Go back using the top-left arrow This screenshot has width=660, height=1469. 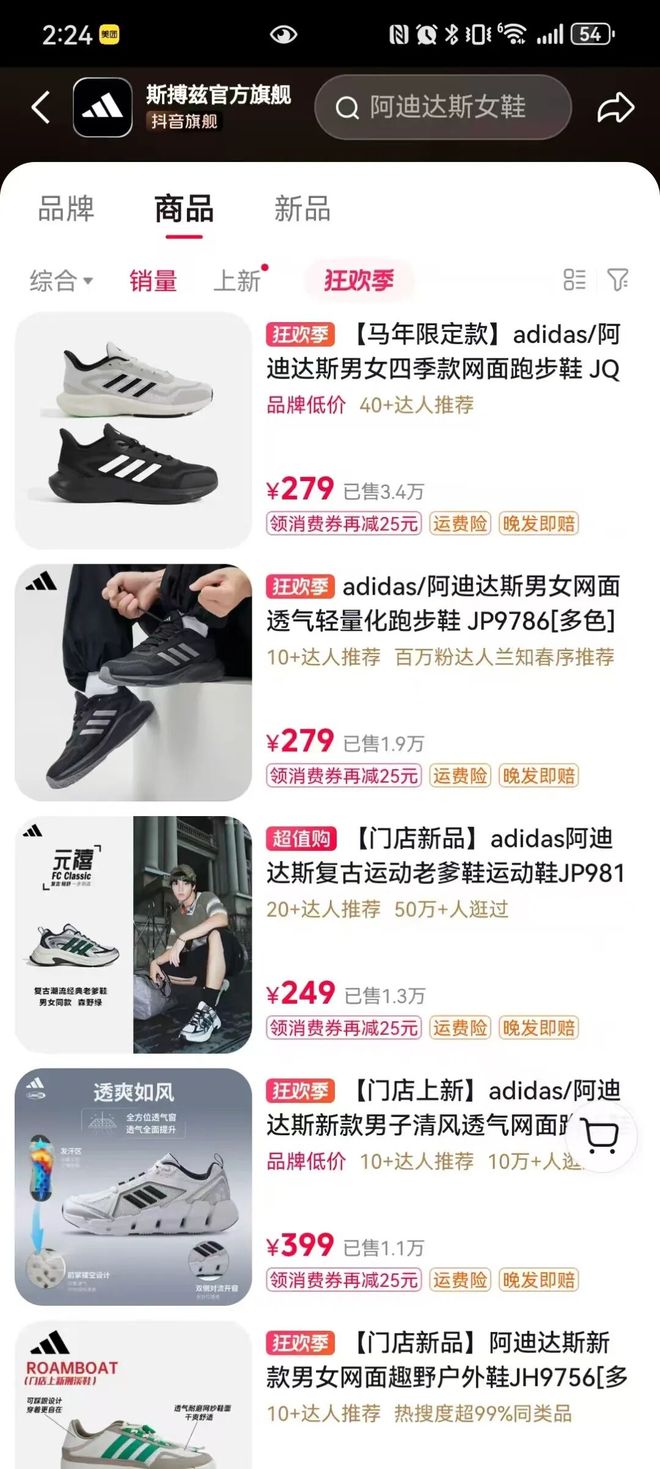[41, 107]
